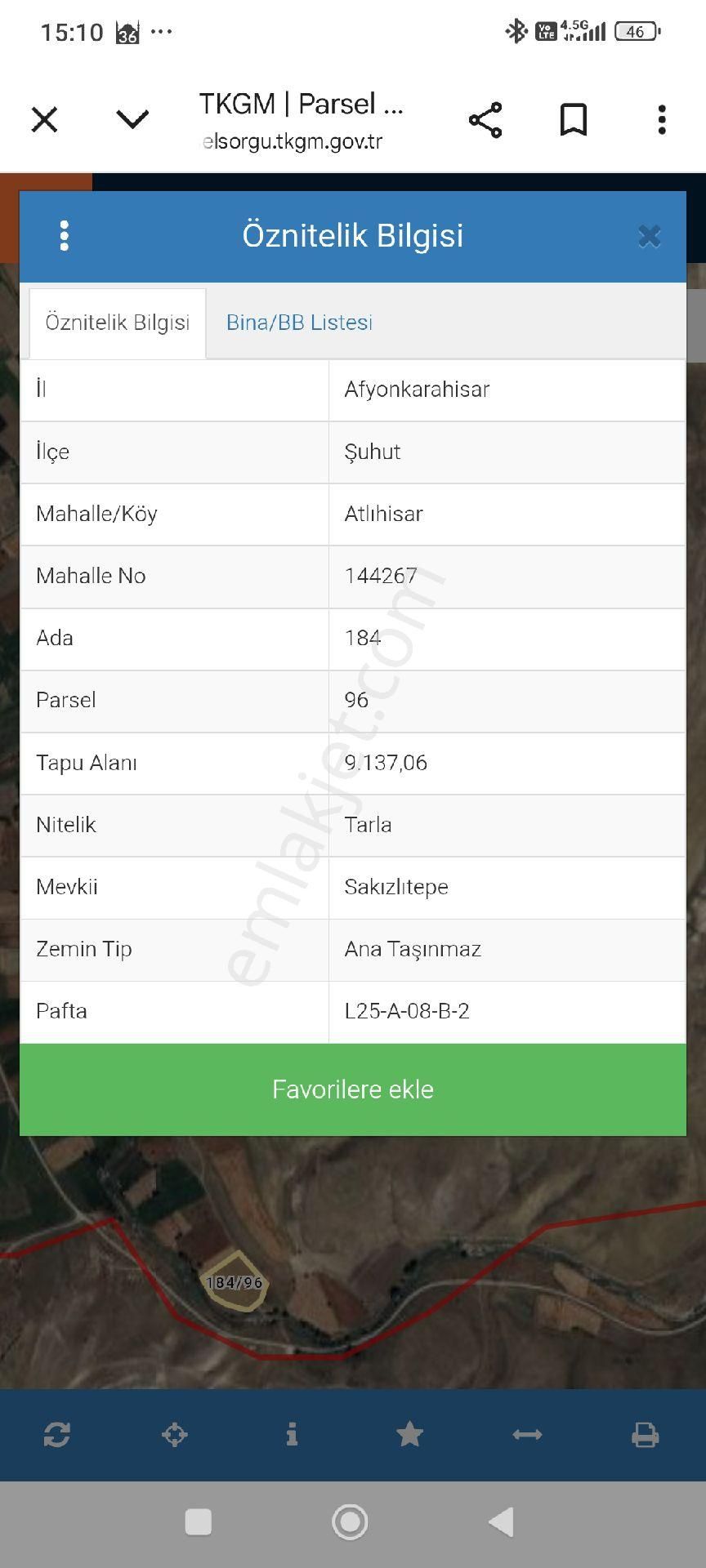Tap Favorilere ekle button
Image resolution: width=706 pixels, height=1568 pixels.
click(353, 1089)
